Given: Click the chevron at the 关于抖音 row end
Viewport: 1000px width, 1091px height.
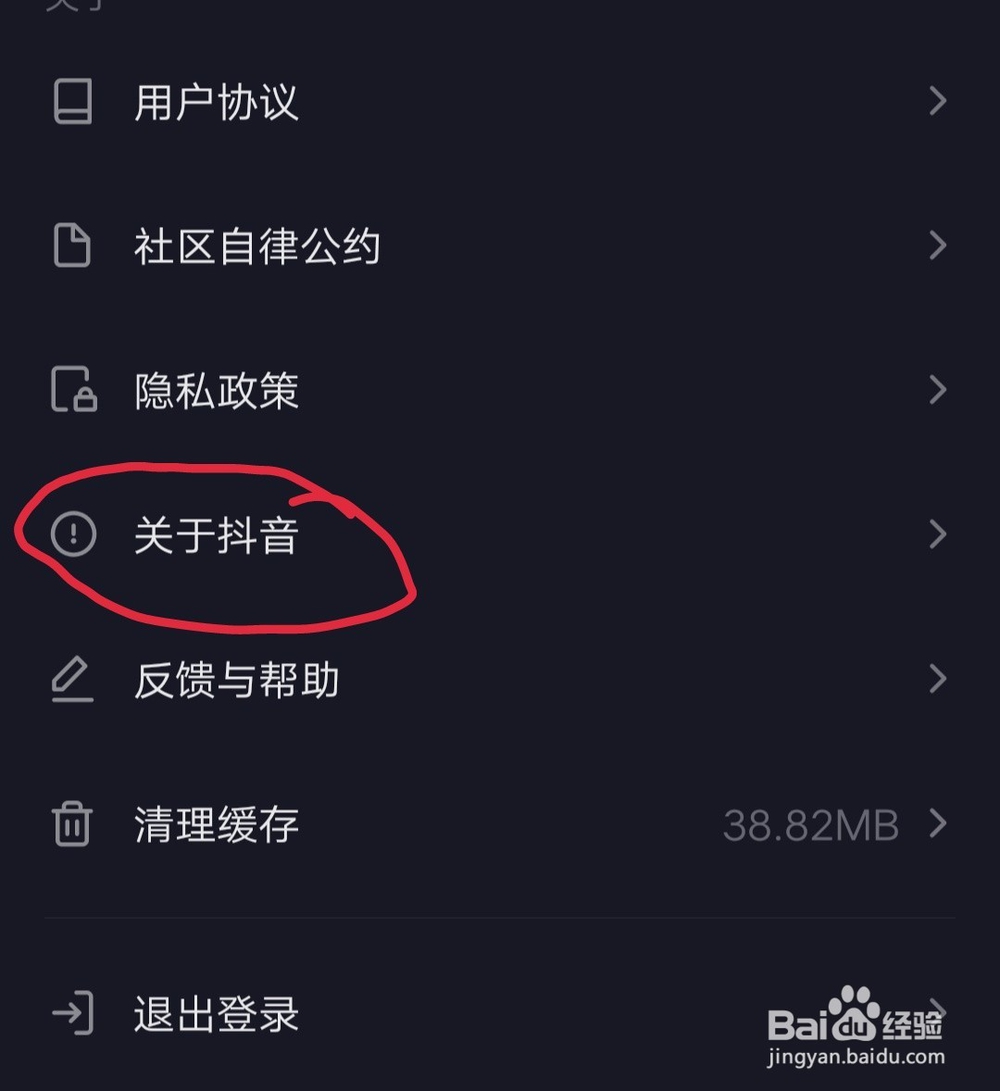Looking at the screenshot, I should click(x=938, y=535).
